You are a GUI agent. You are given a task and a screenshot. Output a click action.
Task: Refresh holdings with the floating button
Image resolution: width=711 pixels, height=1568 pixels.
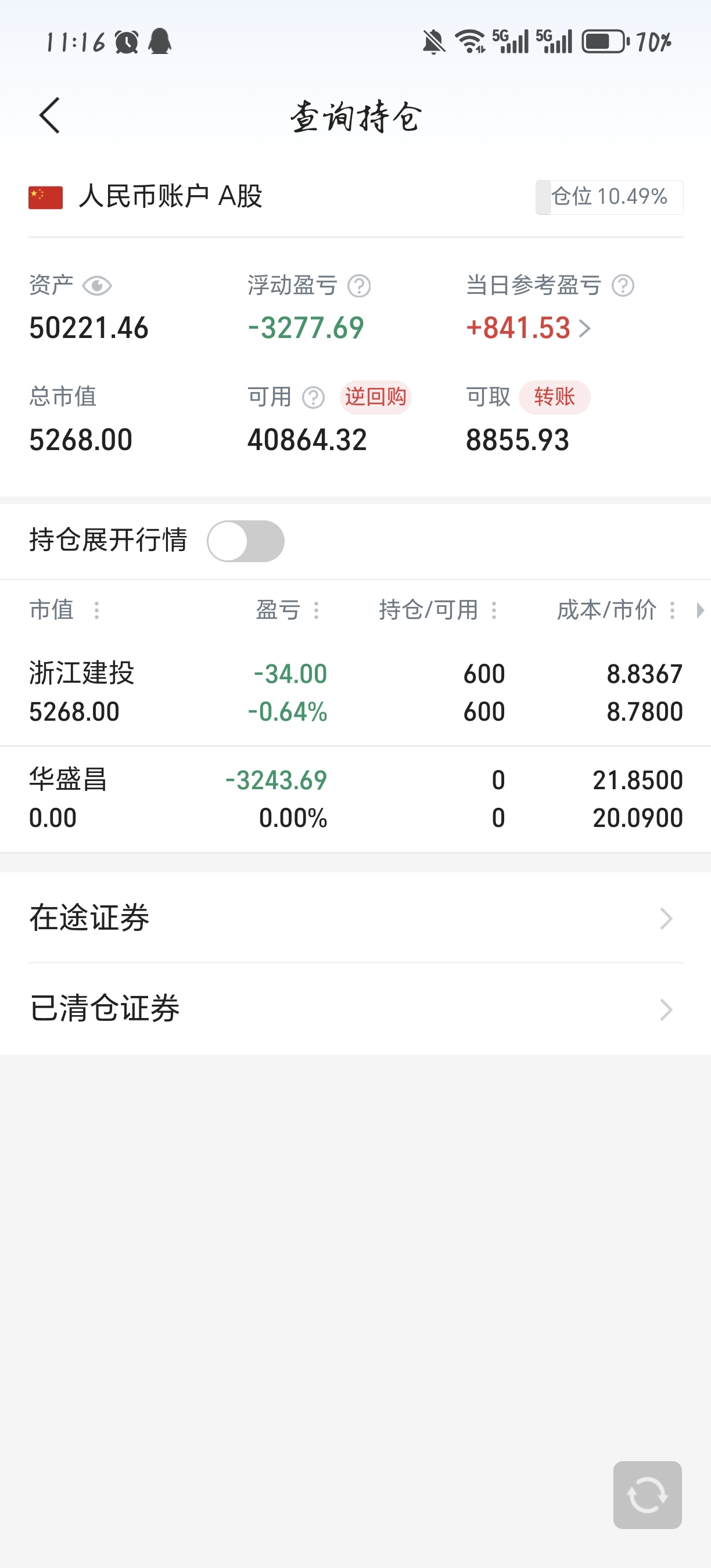(647, 1495)
